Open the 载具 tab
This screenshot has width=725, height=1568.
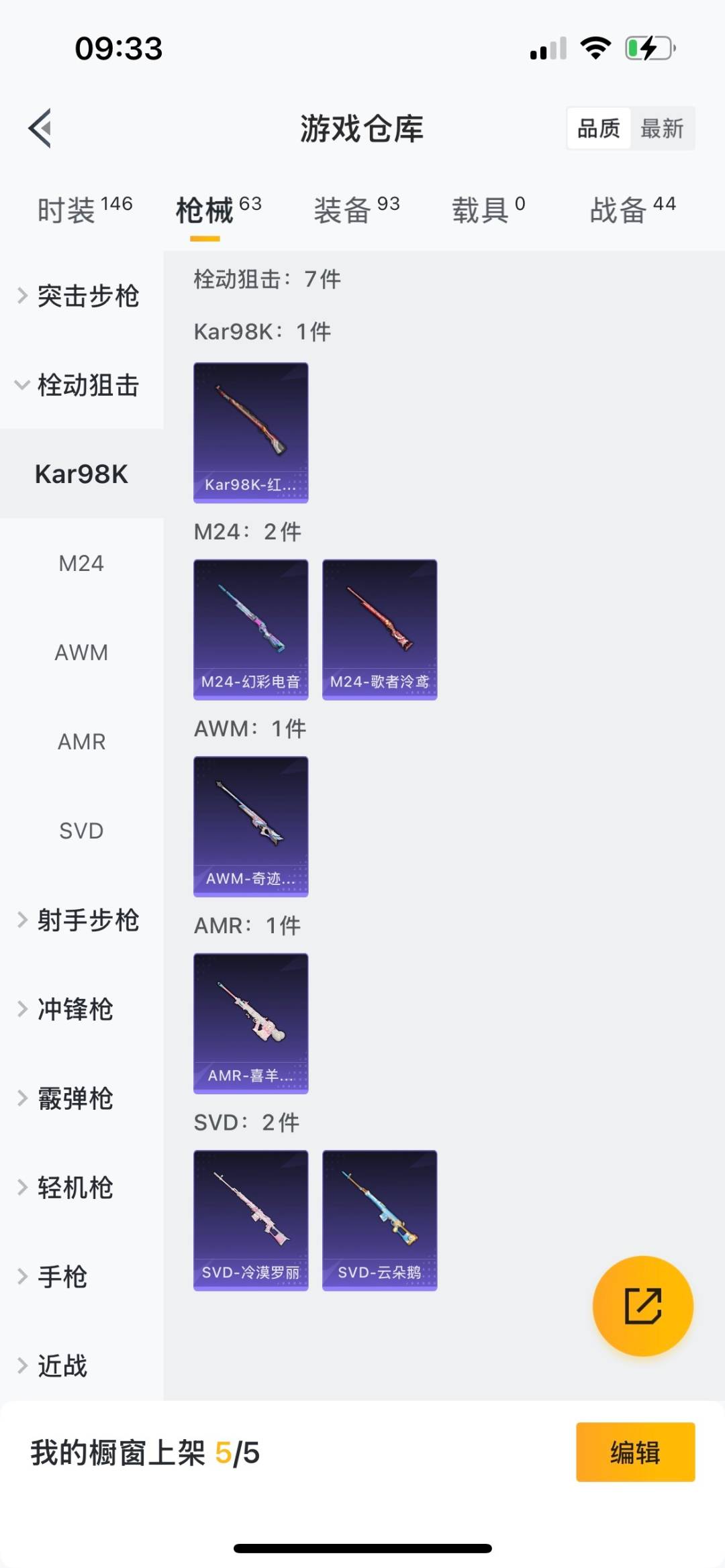pyautogui.click(x=488, y=210)
